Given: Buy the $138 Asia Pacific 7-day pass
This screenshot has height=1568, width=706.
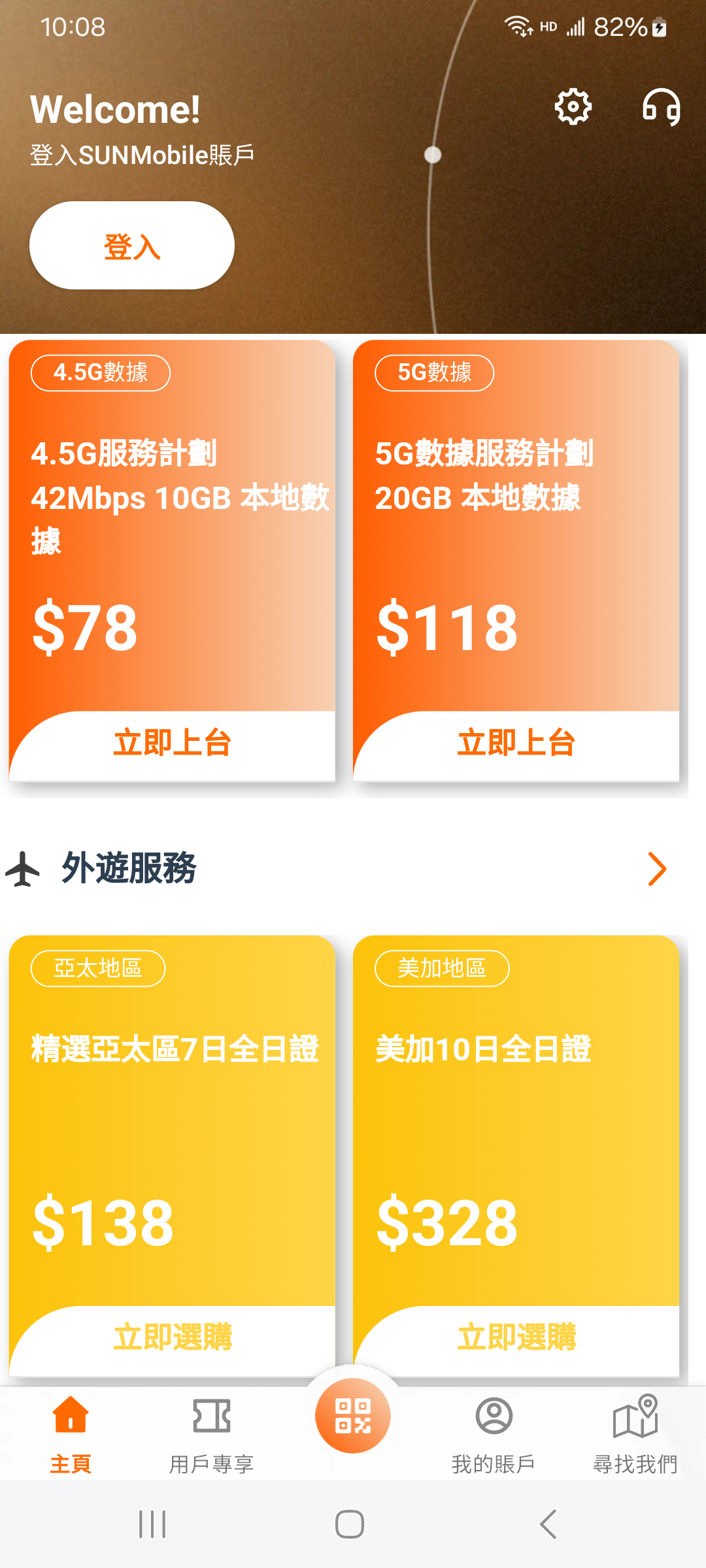Looking at the screenshot, I should (x=173, y=1338).
